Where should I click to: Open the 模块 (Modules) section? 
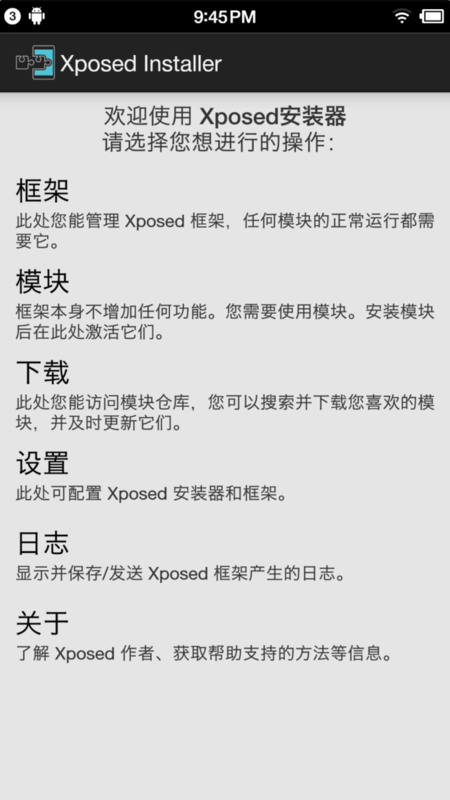click(x=225, y=304)
